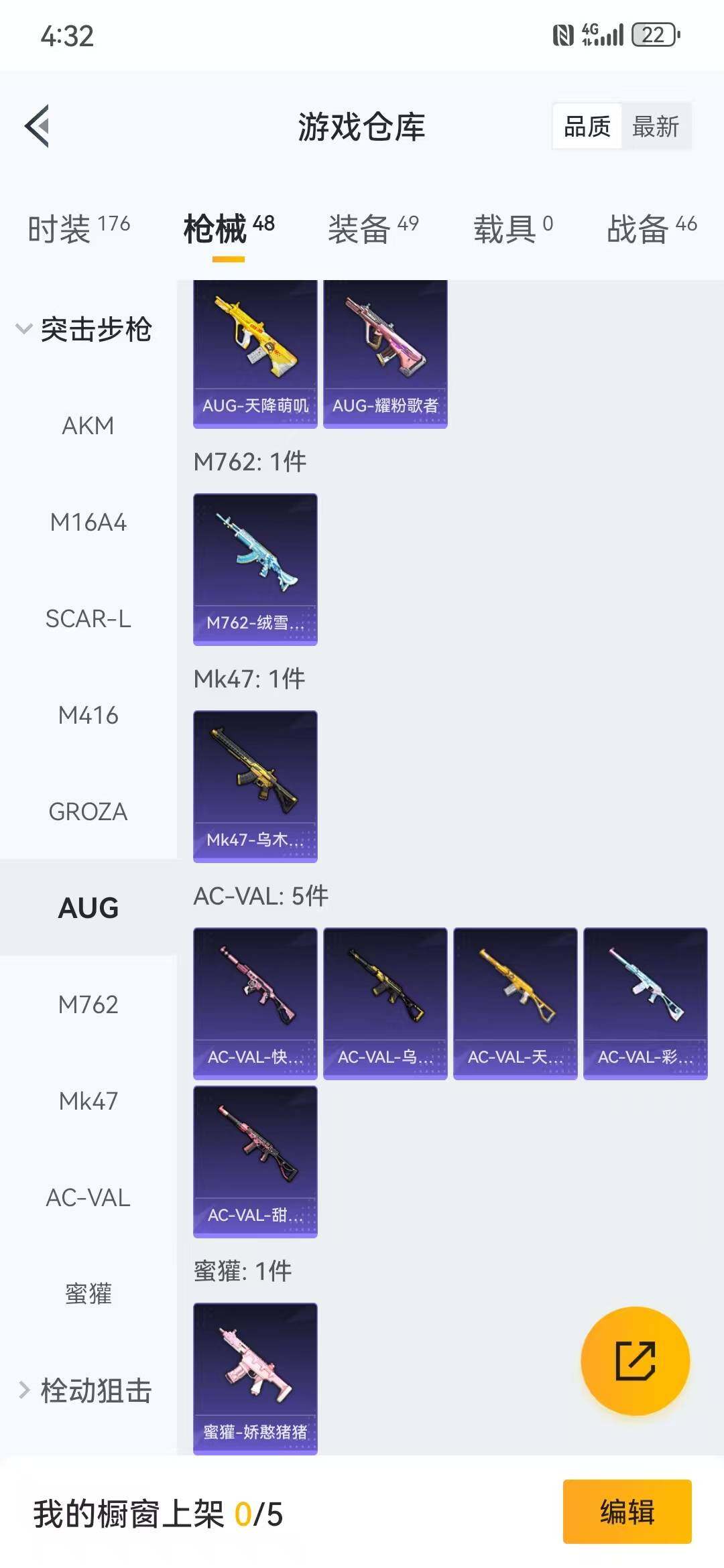Viewport: 724px width, 1568px height.
Task: View the Mk47-乌木 skin tile
Action: pos(255,786)
